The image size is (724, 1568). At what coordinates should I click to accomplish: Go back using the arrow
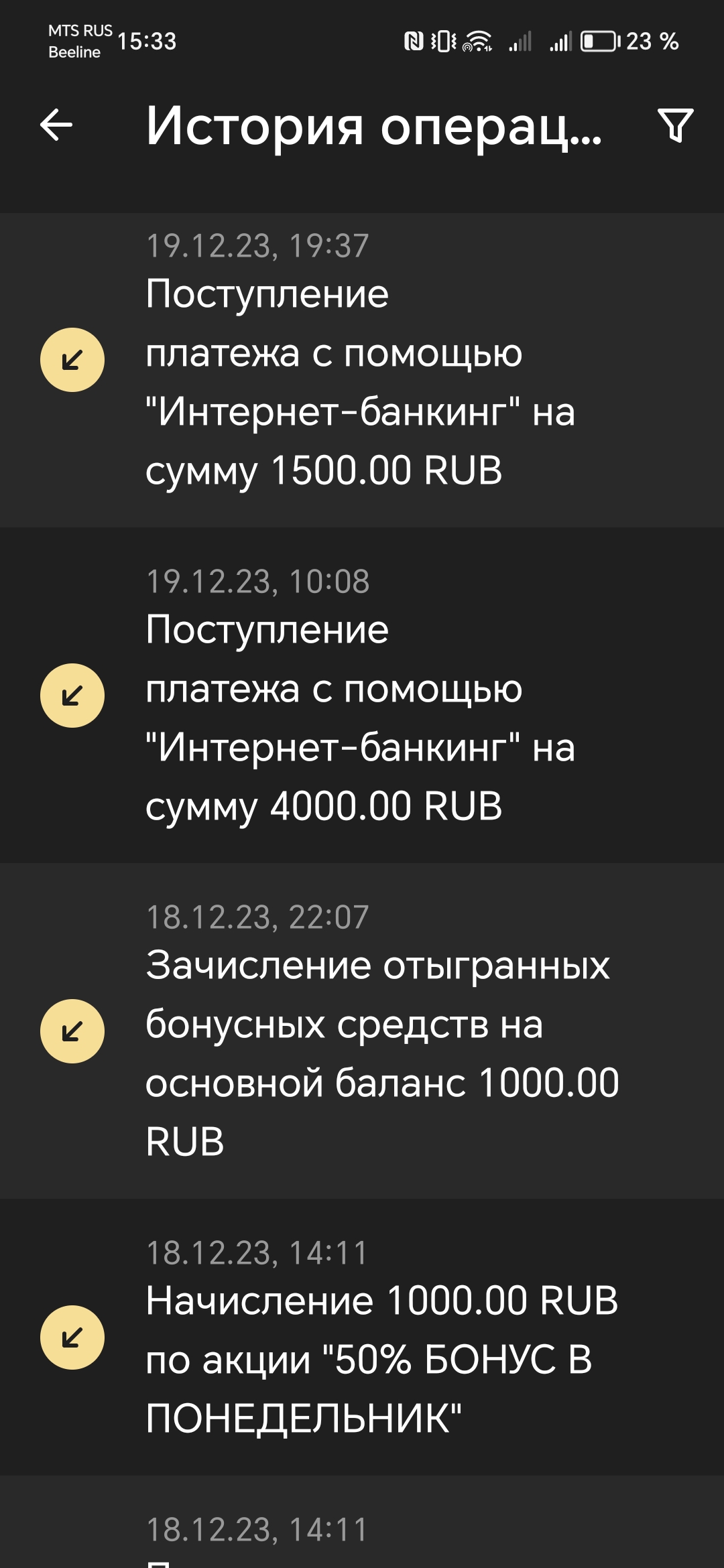click(x=56, y=125)
